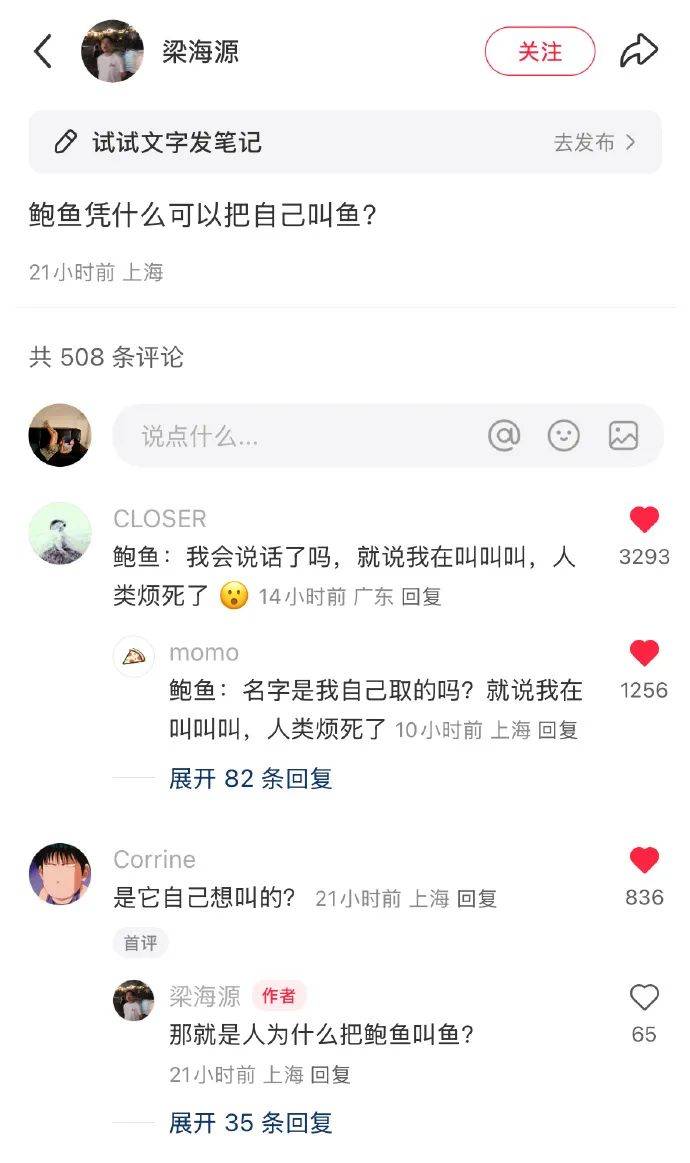The height and width of the screenshot is (1163, 690).
Task: Open CLOSER's profile avatar
Action: tap(60, 533)
